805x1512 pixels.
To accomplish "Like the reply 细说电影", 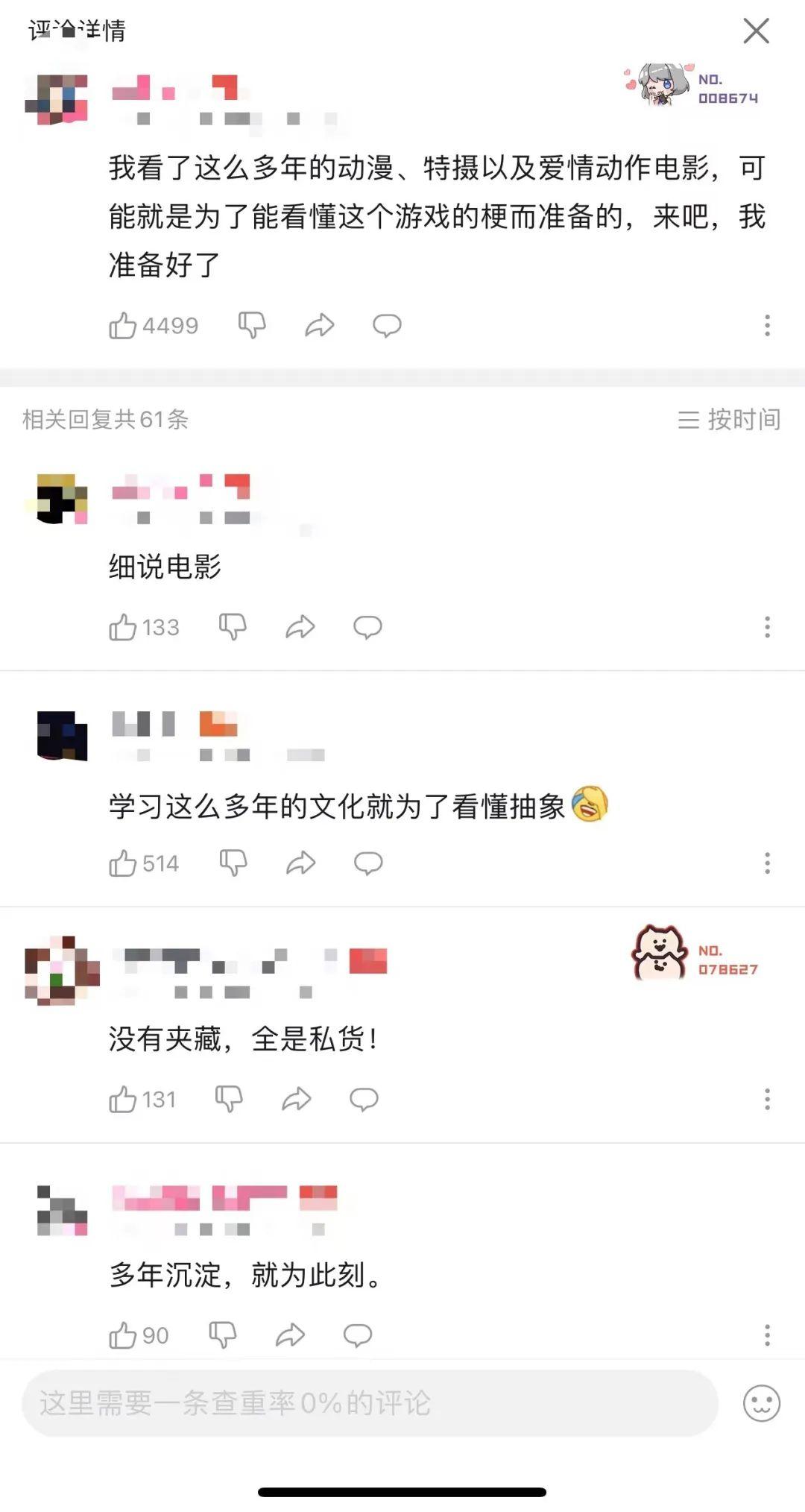I will coord(123,628).
